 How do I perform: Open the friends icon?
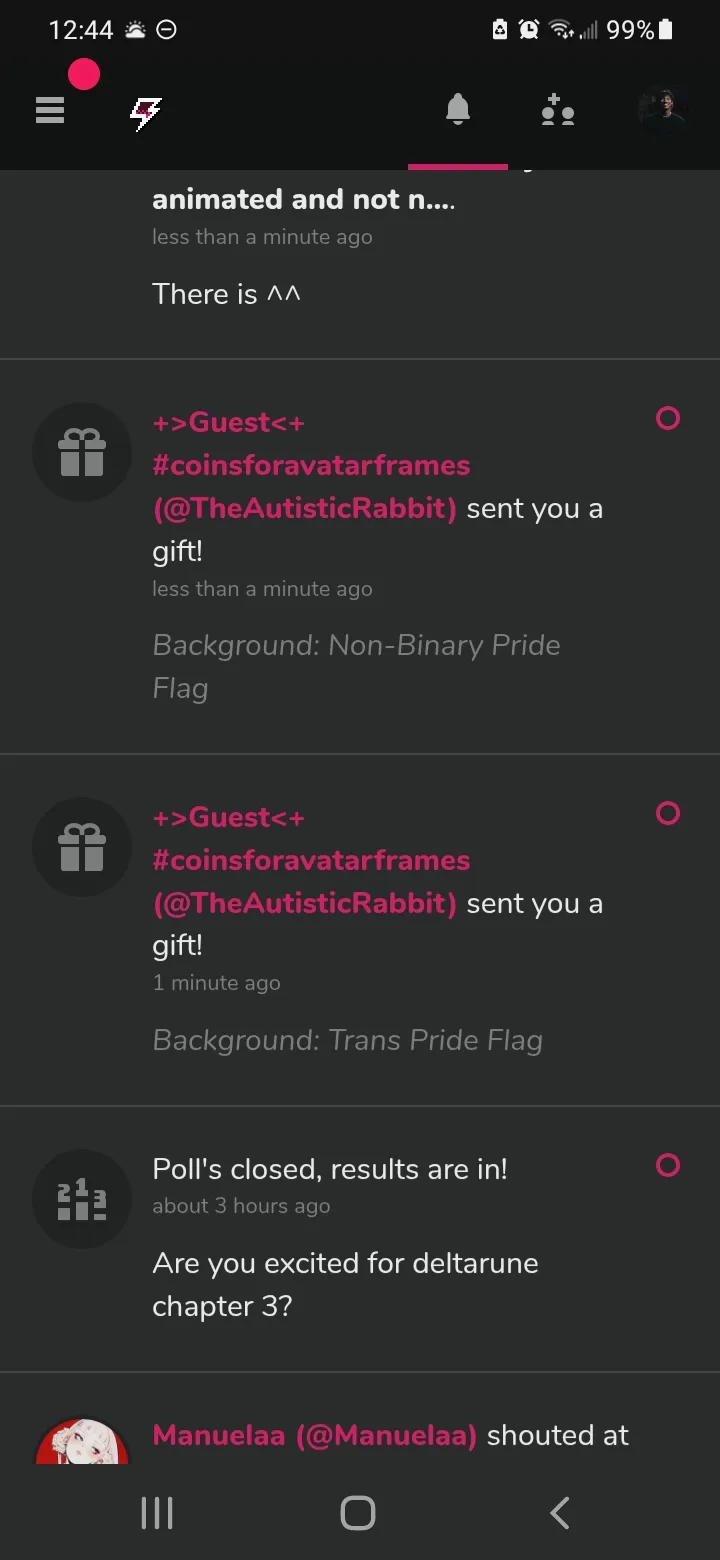pyautogui.click(x=557, y=109)
